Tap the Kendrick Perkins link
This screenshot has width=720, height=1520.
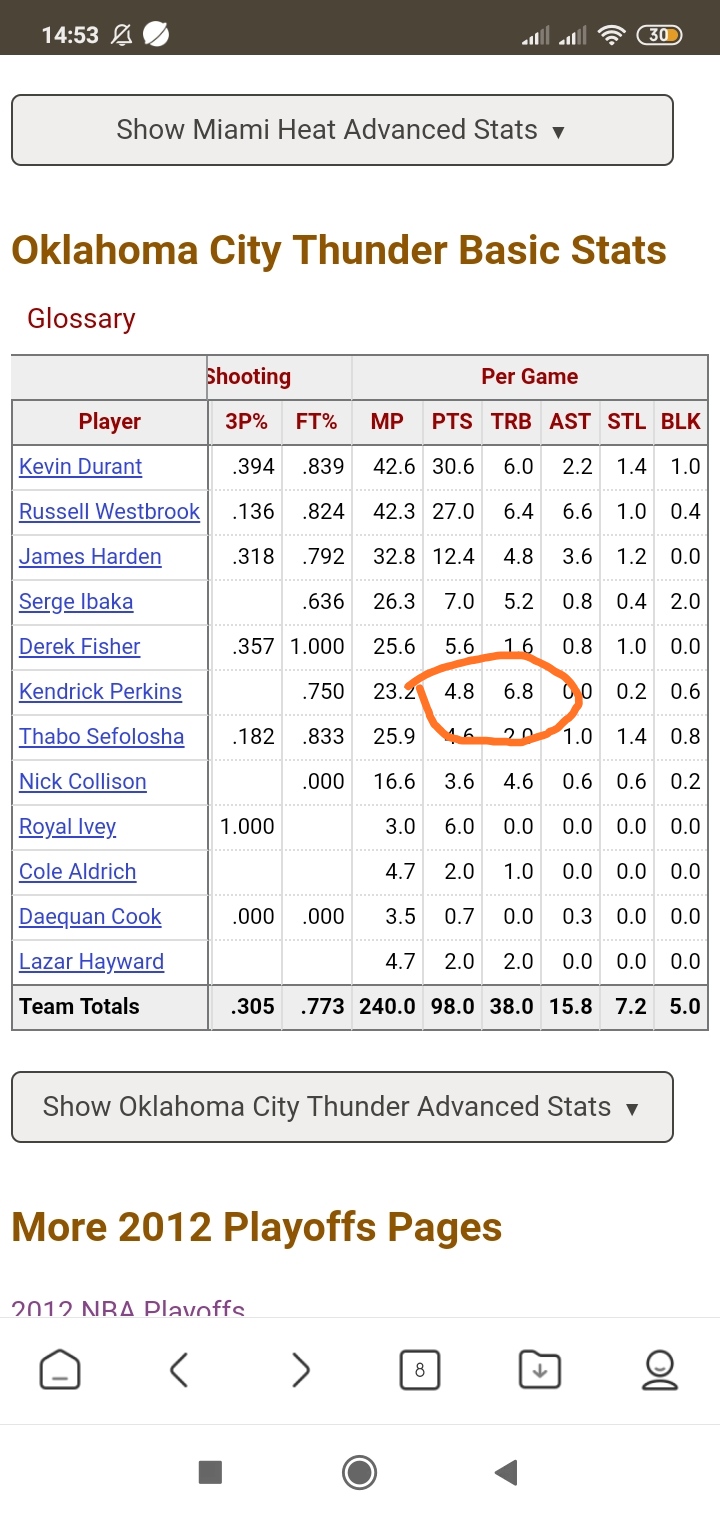(x=101, y=692)
